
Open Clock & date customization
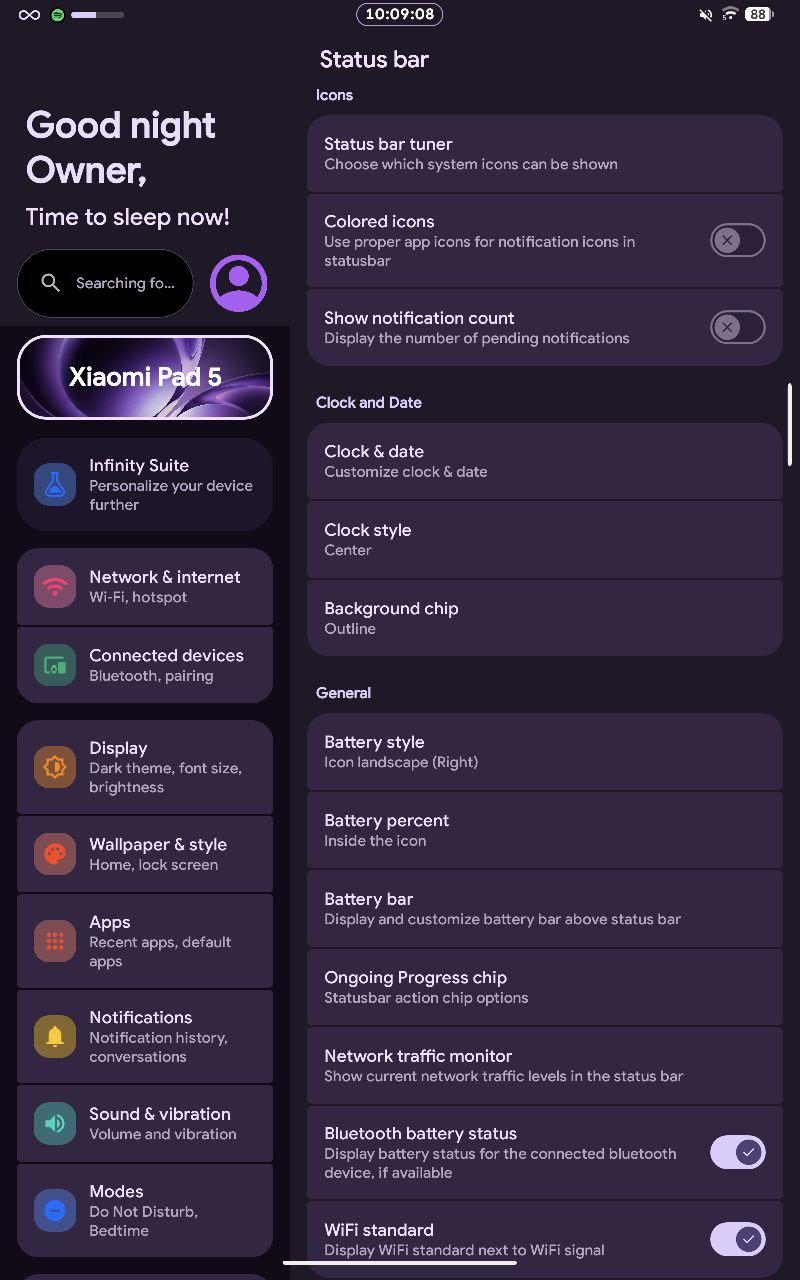544,461
